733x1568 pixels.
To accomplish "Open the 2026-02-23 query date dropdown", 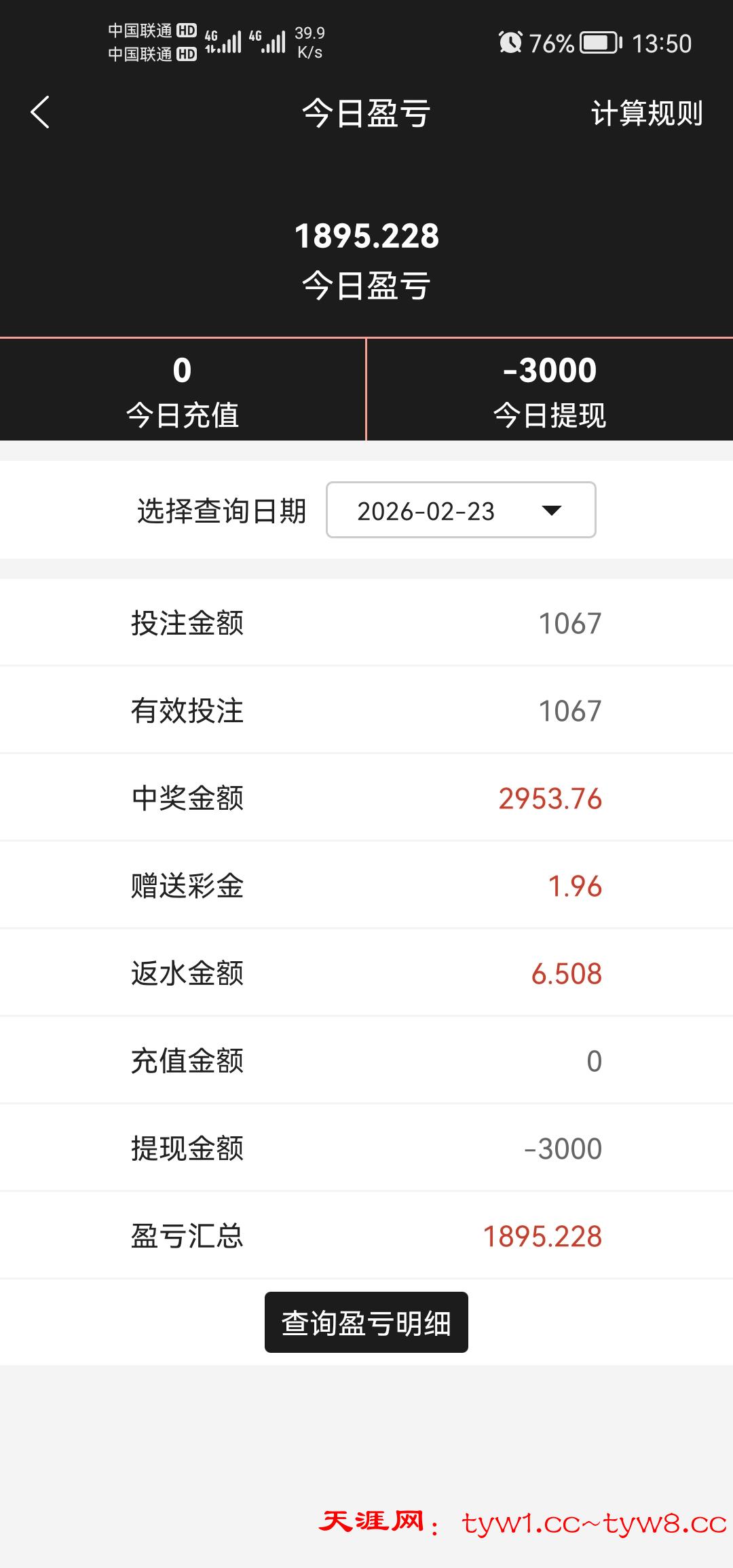I will point(461,510).
